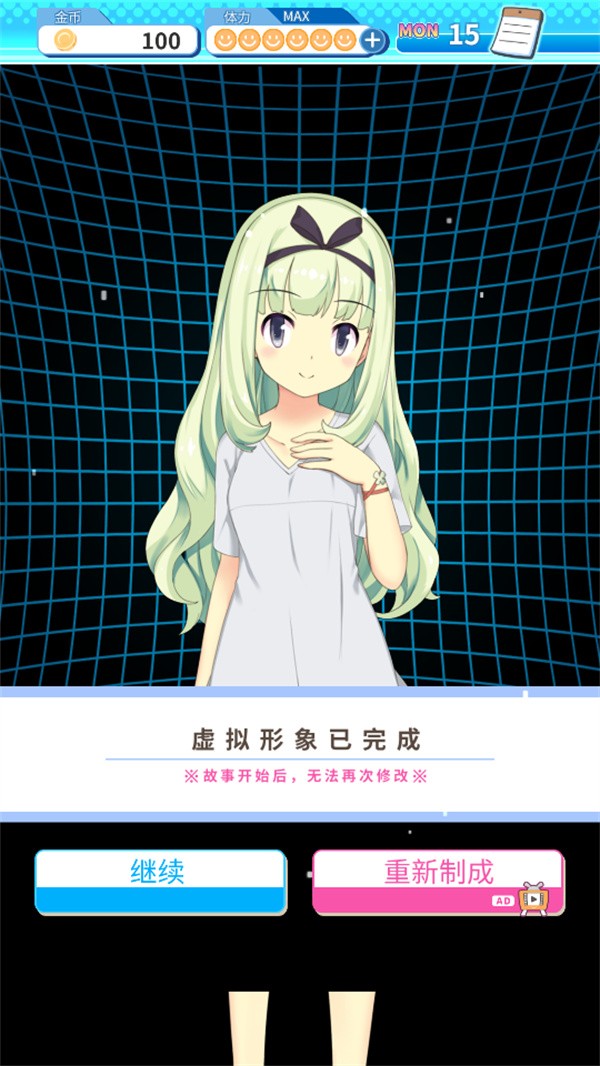Viewport: 600px width, 1066px height.
Task: Remake the avatar with 重新制成
Action: pos(438,881)
